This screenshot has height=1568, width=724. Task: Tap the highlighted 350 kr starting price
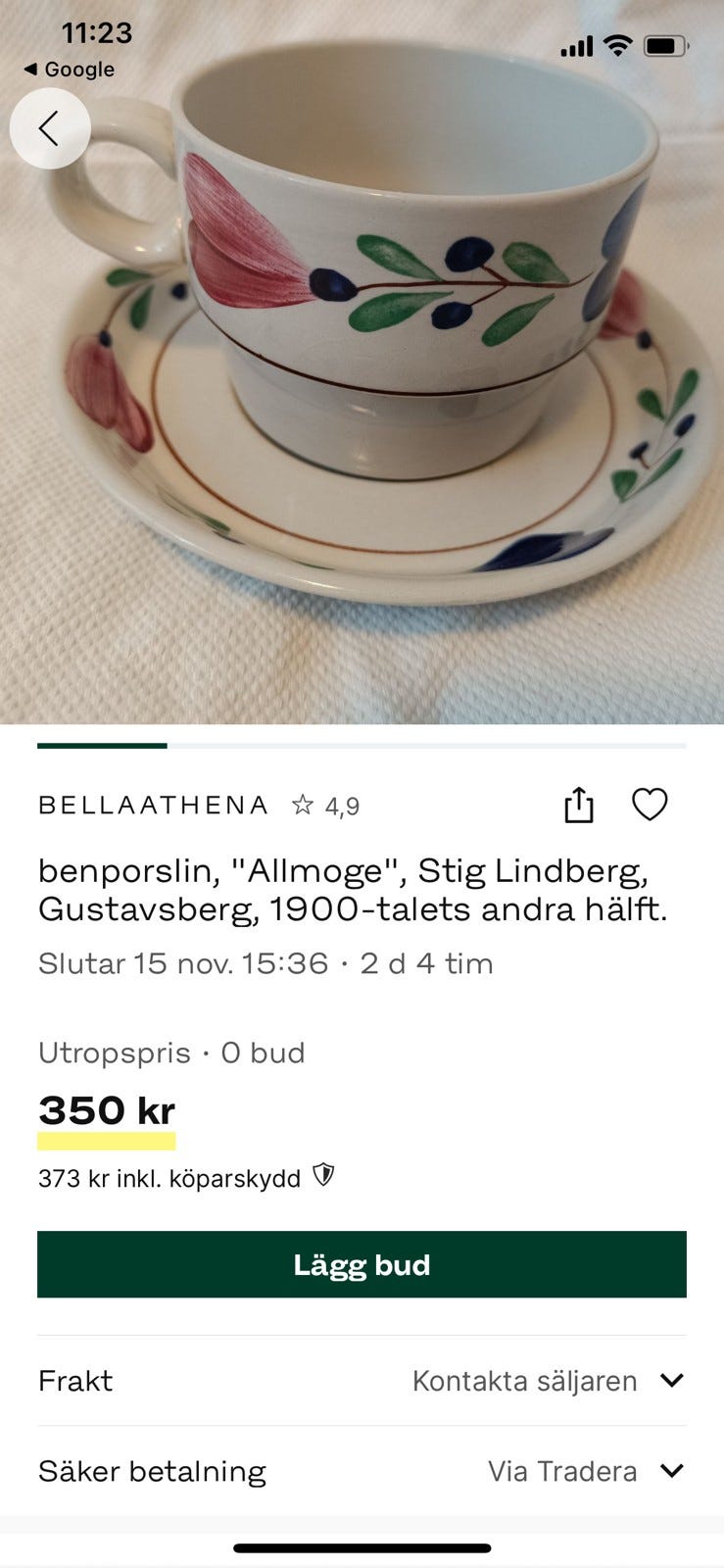click(x=105, y=1110)
